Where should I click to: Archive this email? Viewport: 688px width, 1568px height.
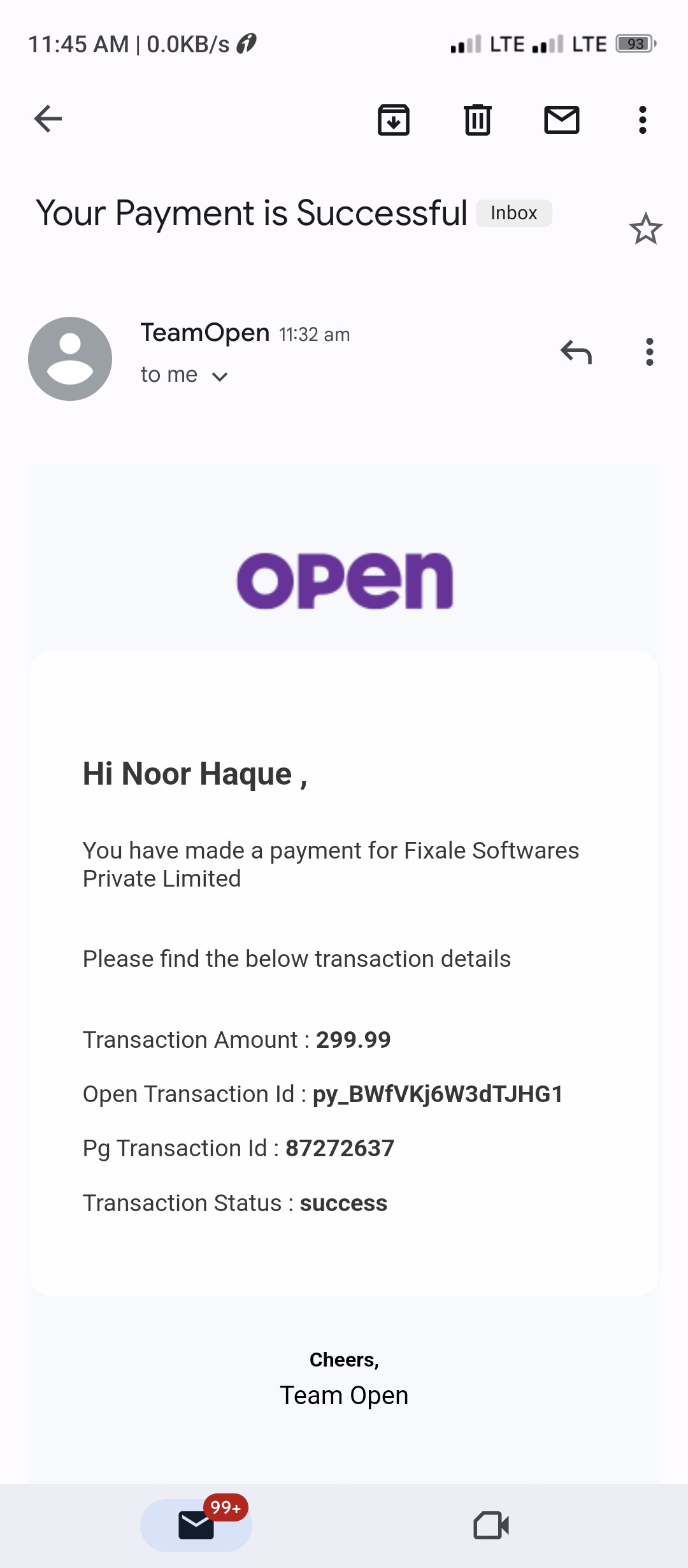[x=394, y=119]
